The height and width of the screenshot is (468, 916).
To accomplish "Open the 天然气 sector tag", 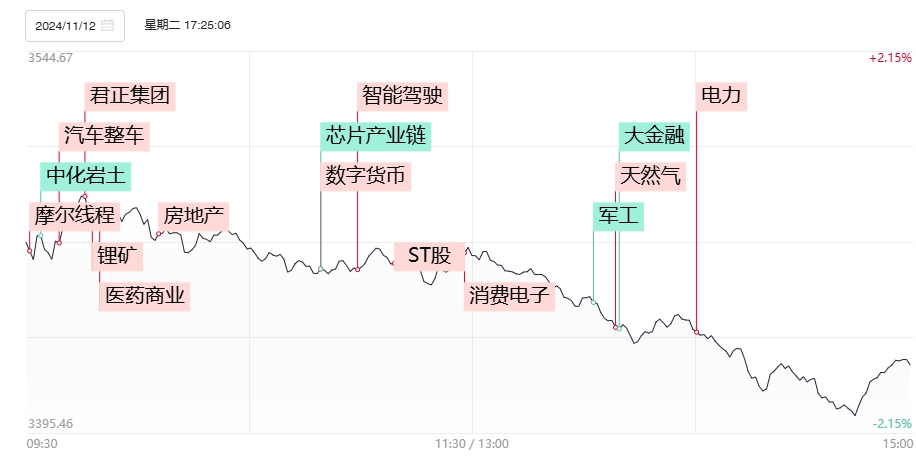I will (650, 176).
